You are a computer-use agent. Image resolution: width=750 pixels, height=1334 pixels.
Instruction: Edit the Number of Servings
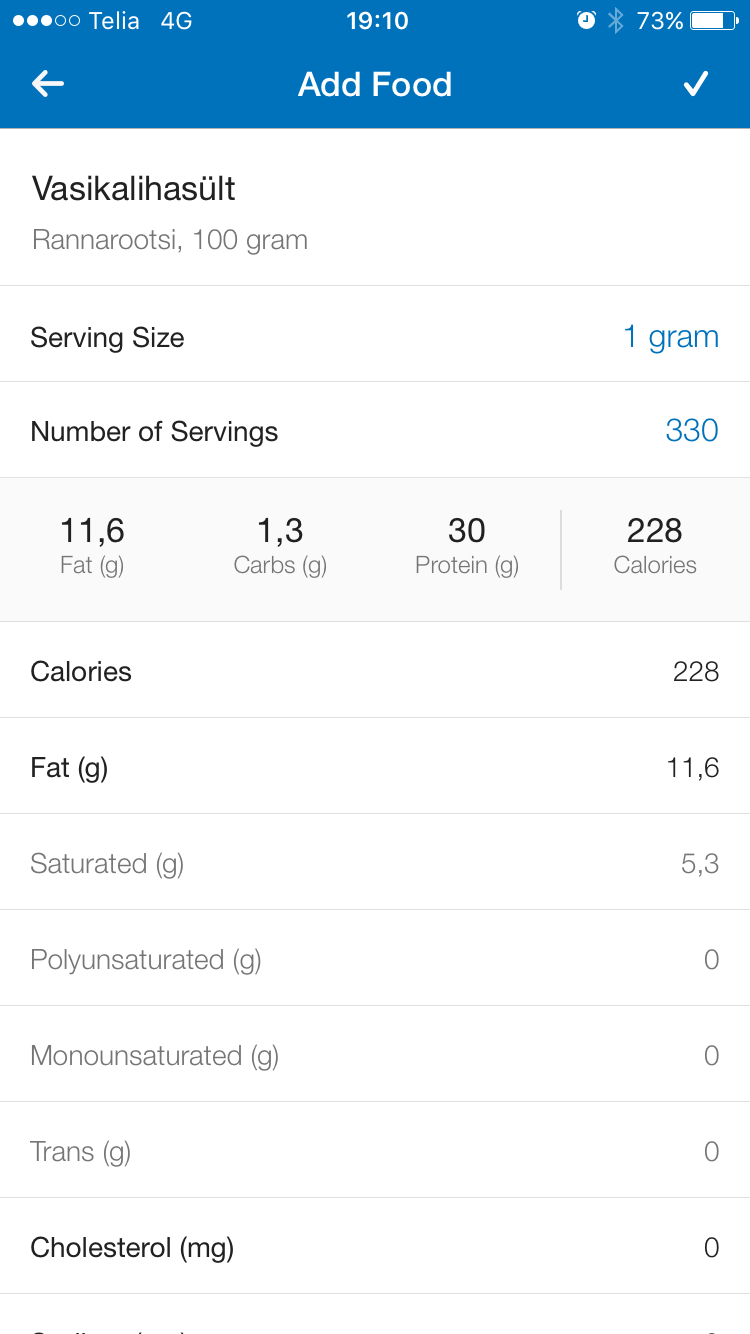tap(691, 431)
